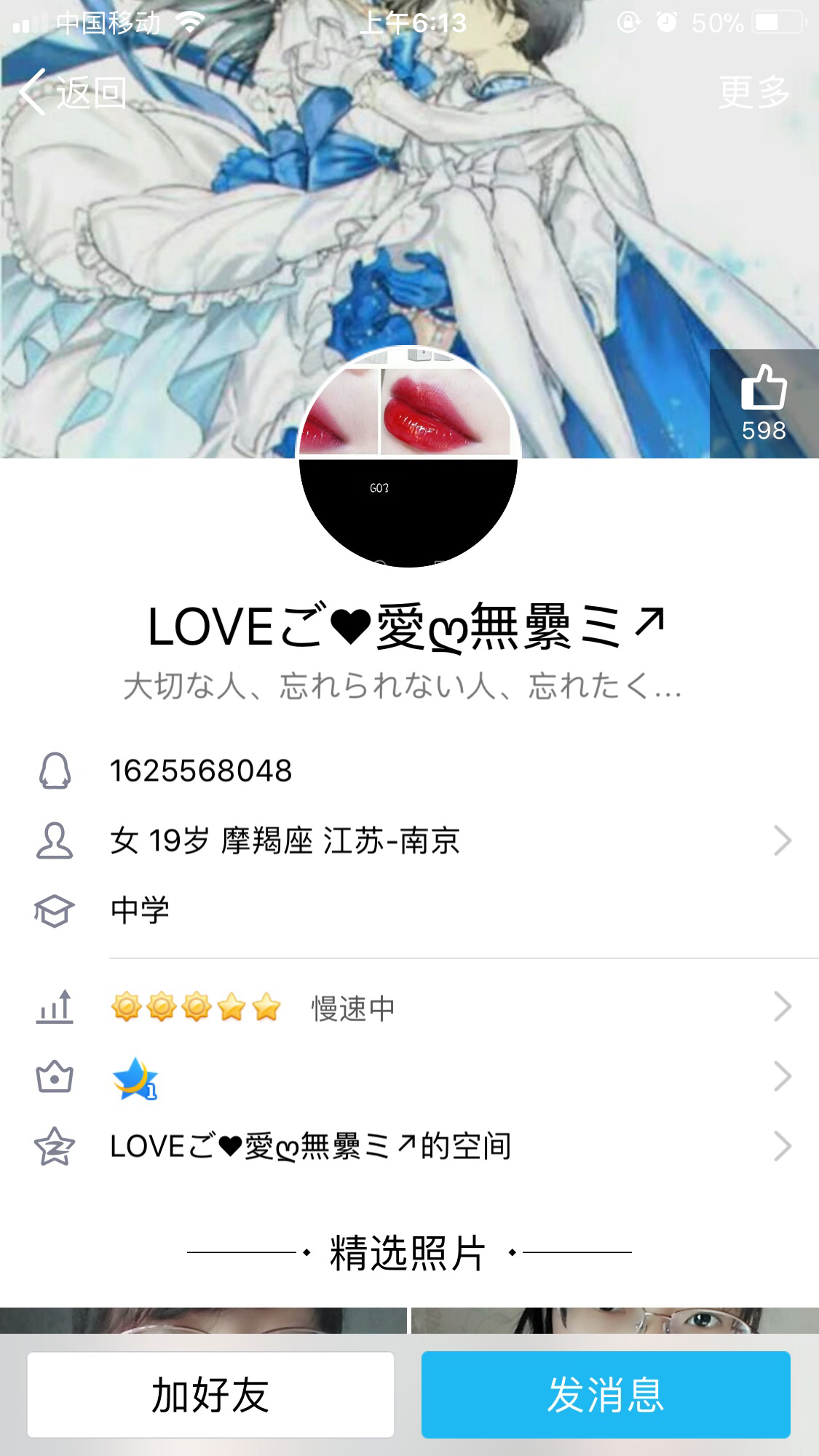This screenshot has height=1456, width=819.
Task: Tap 发消息 to send a message
Action: pos(606,1395)
